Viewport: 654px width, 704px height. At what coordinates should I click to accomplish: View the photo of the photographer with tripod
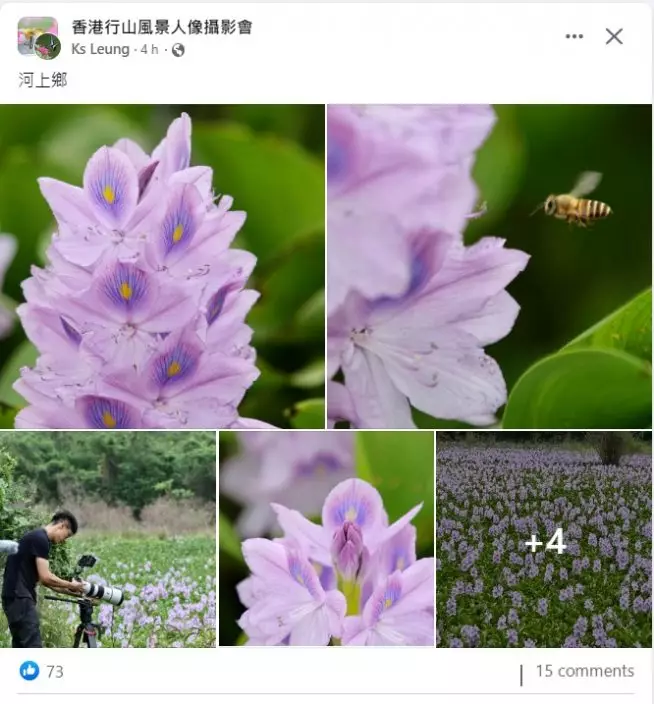[108, 539]
